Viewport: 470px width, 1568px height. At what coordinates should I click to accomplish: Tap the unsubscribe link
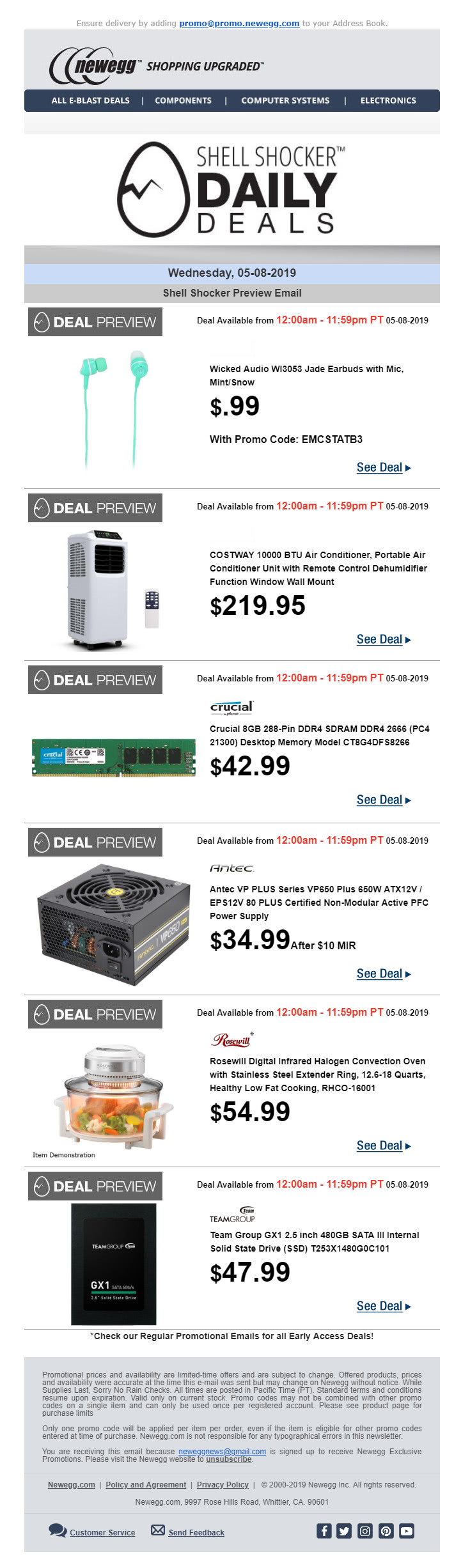pos(229,1459)
